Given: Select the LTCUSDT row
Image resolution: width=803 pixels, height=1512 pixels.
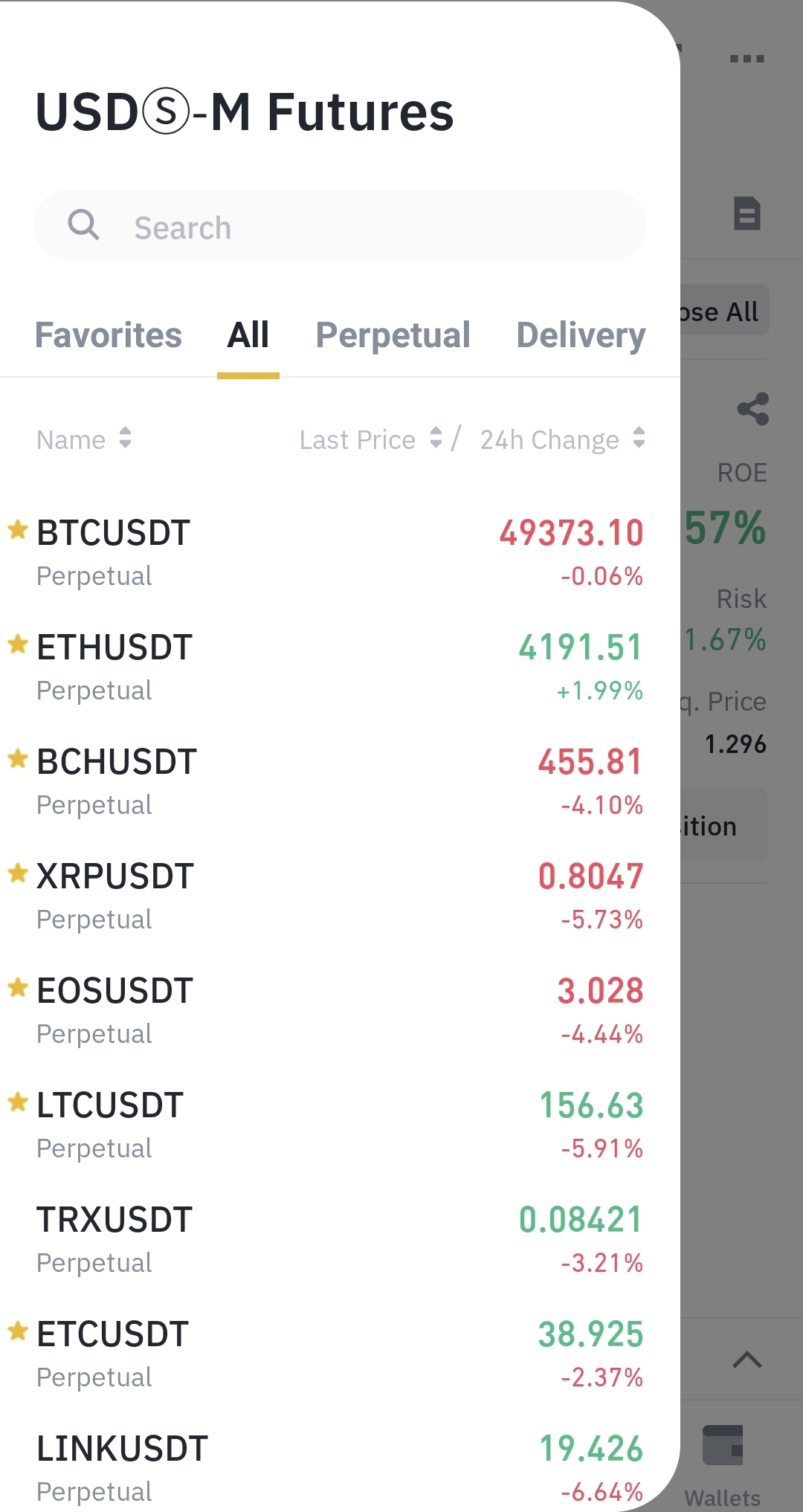Looking at the screenshot, I should pyautogui.click(x=340, y=1126).
